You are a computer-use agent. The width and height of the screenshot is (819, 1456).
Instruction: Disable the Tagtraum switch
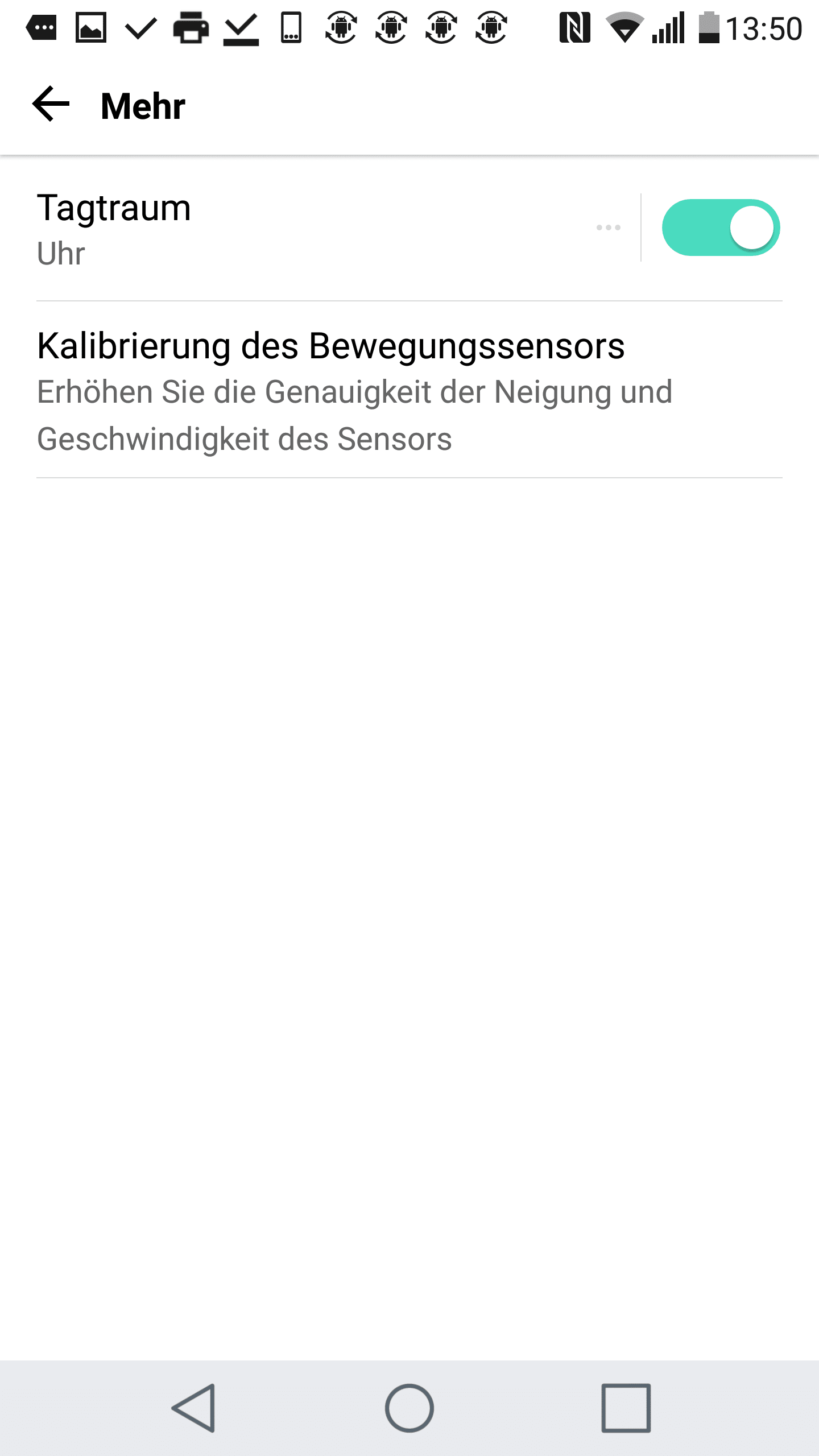tap(720, 228)
